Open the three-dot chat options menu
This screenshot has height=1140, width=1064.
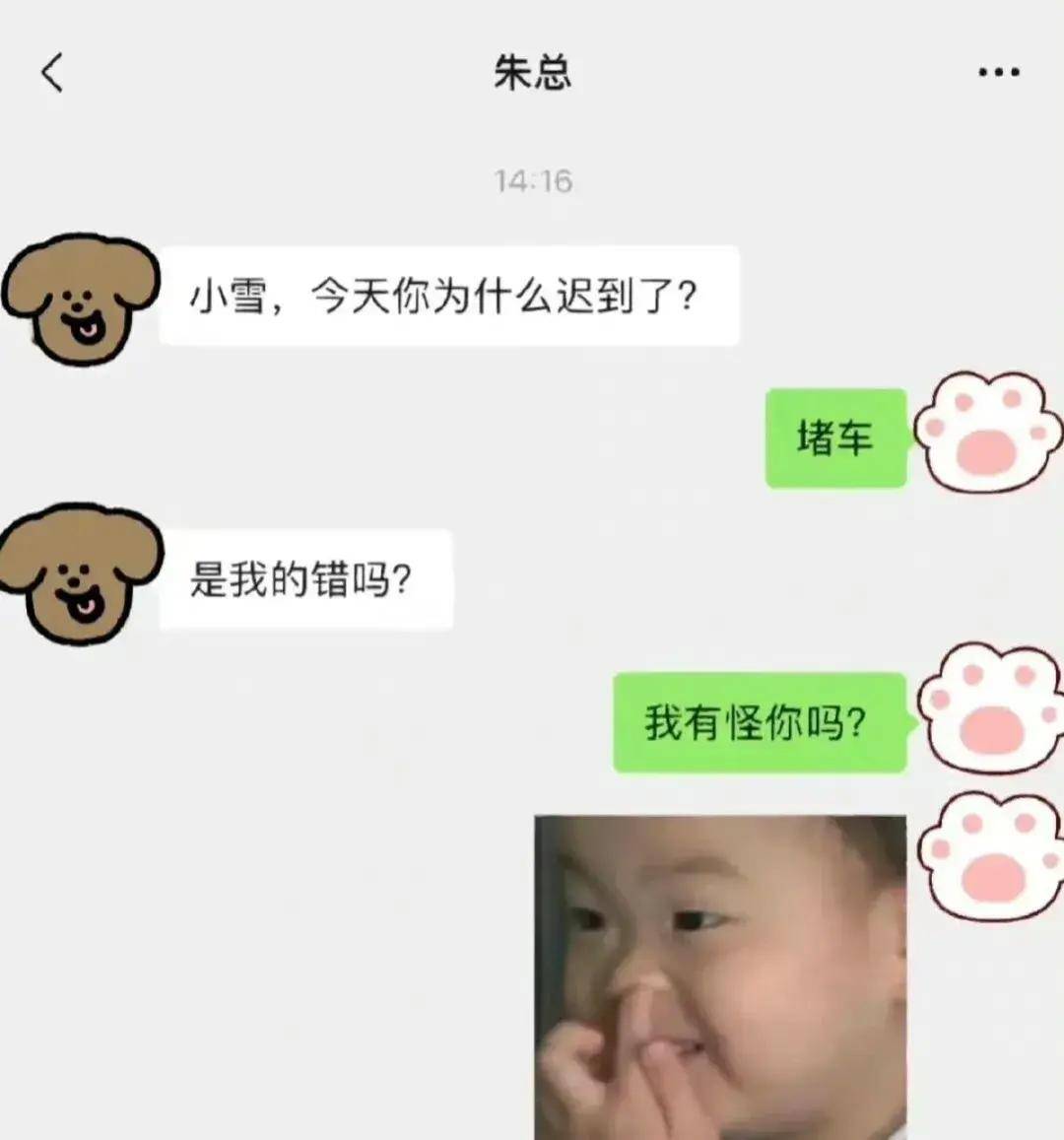(998, 73)
